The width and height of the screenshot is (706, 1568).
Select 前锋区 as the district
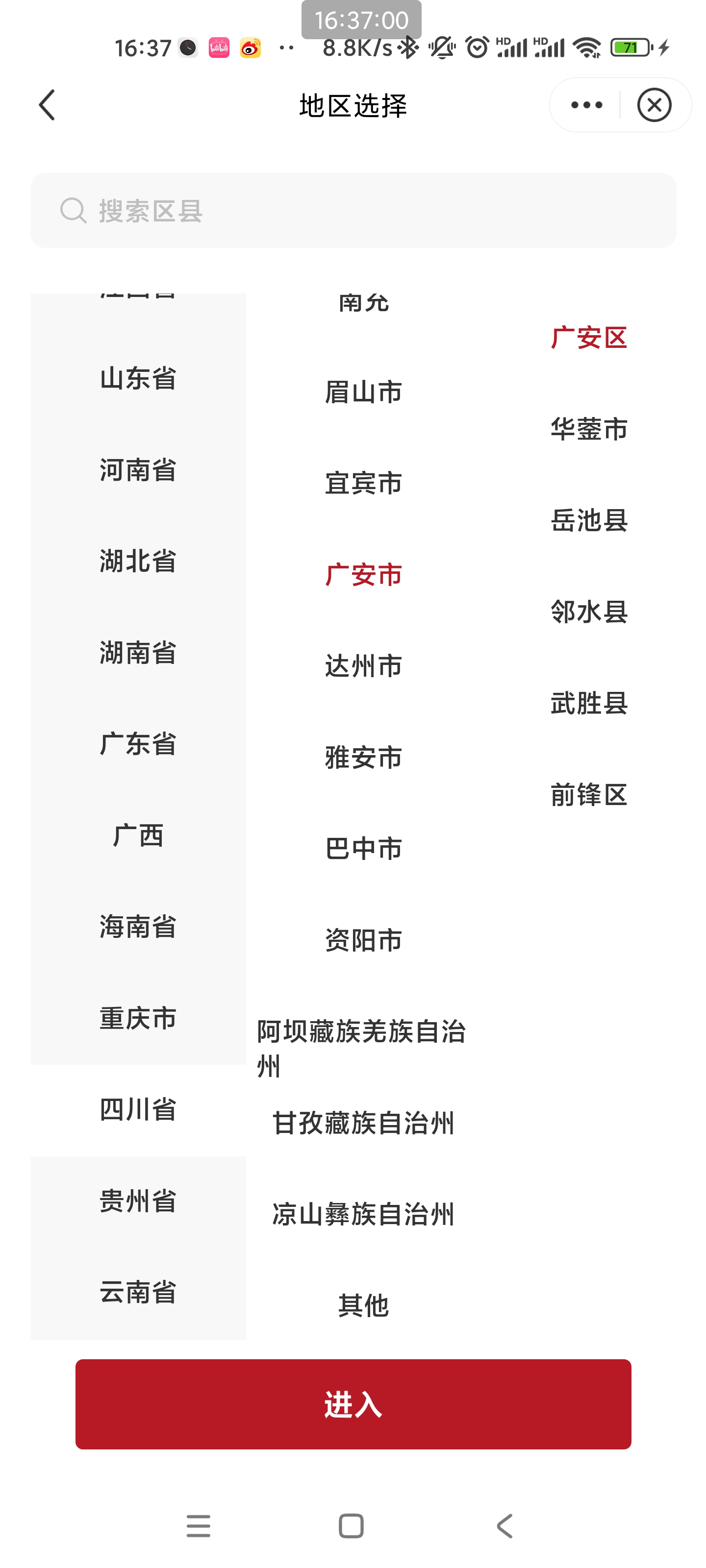588,795
